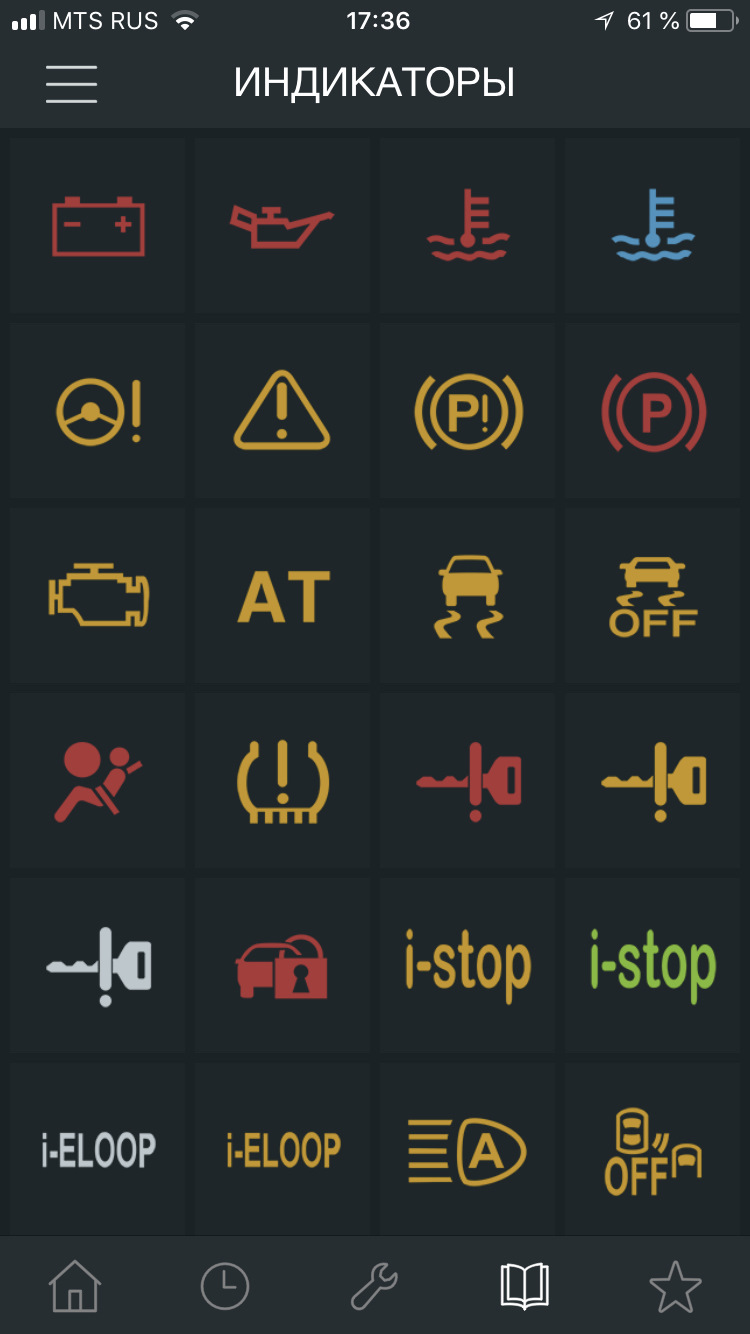Switch to the home tab
This screenshot has width=750, height=1334.
pyautogui.click(x=76, y=1286)
